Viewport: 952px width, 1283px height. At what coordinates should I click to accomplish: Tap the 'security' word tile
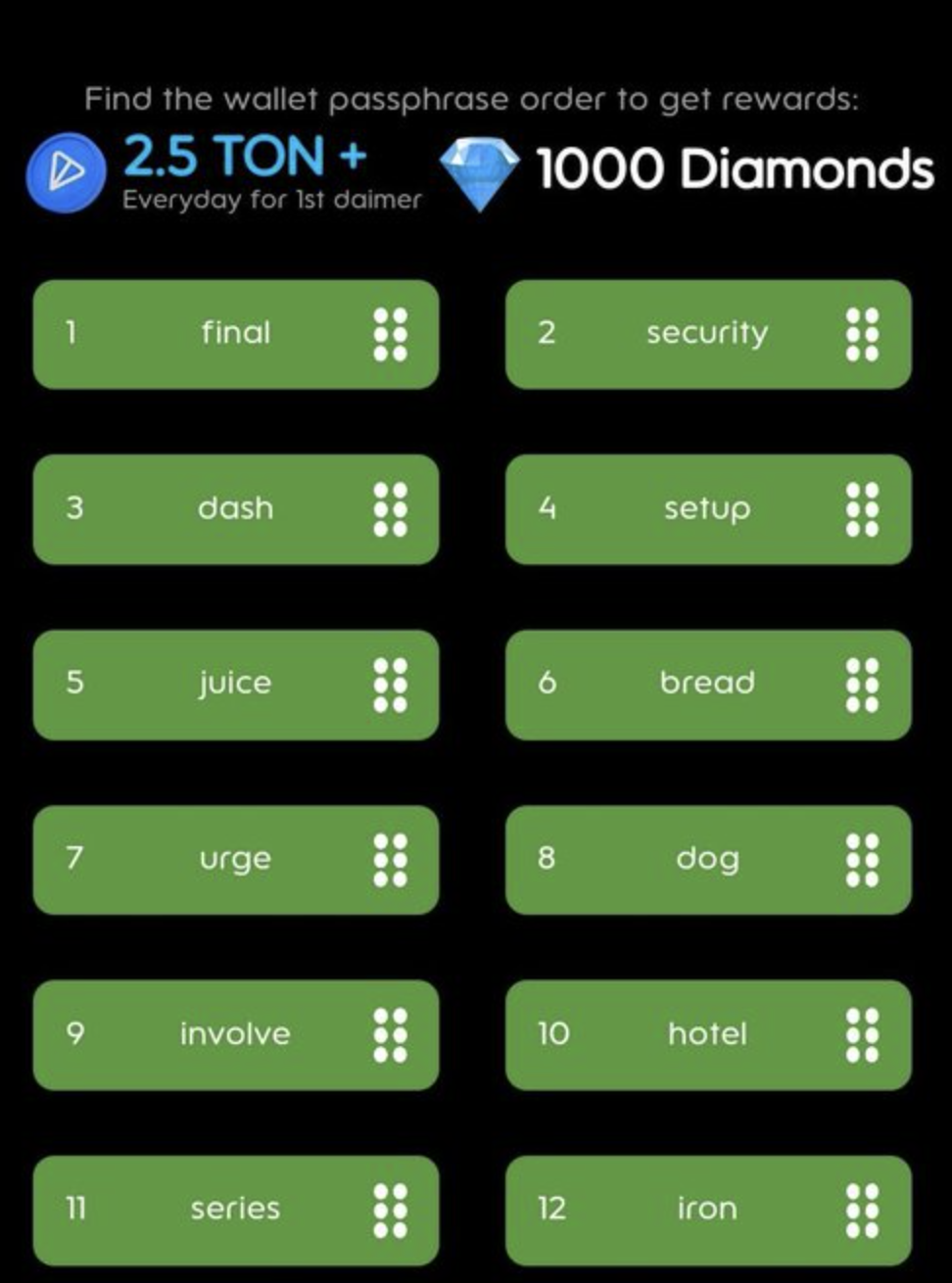[x=707, y=334]
